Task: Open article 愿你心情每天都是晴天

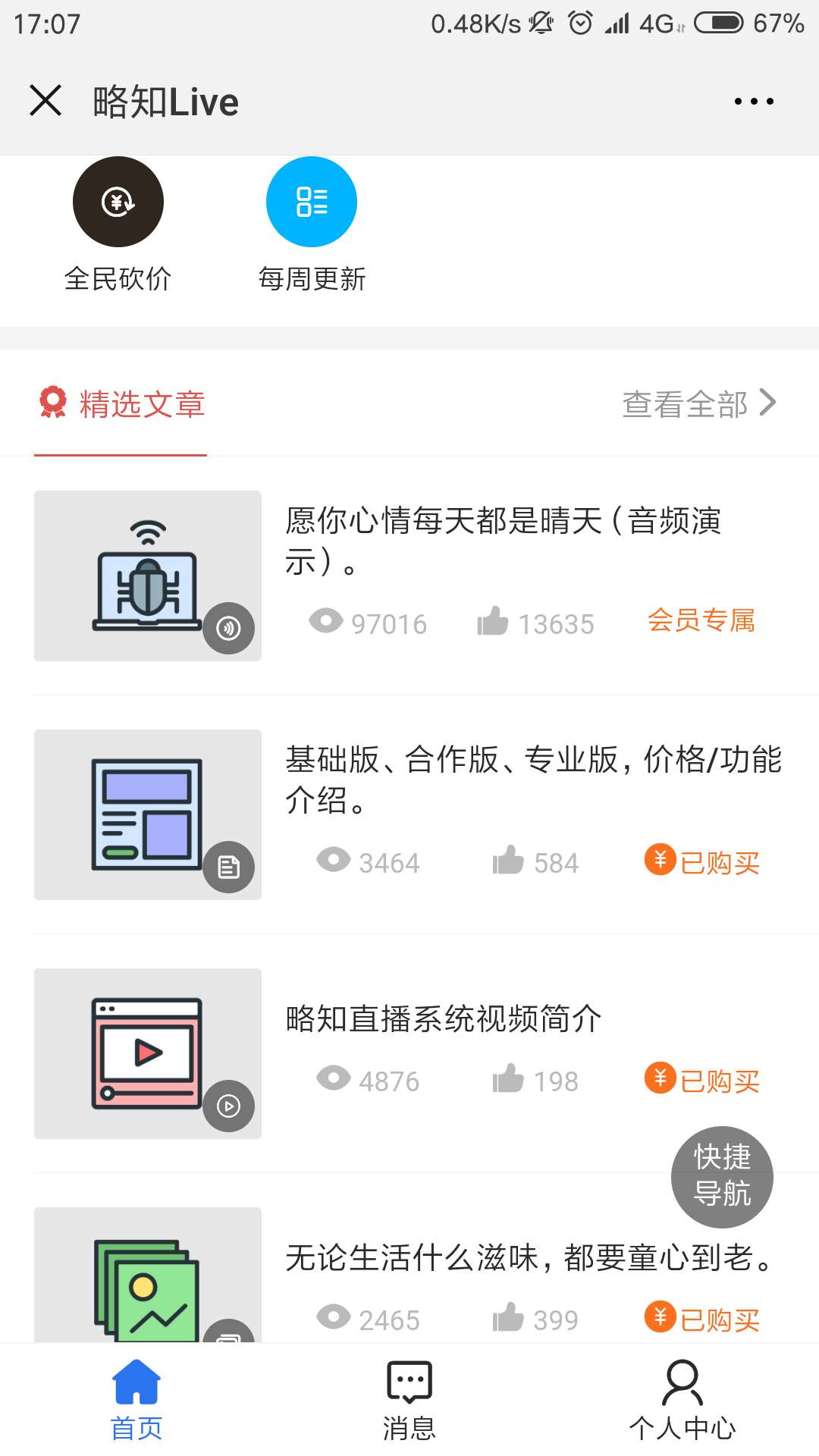Action: 502,540
